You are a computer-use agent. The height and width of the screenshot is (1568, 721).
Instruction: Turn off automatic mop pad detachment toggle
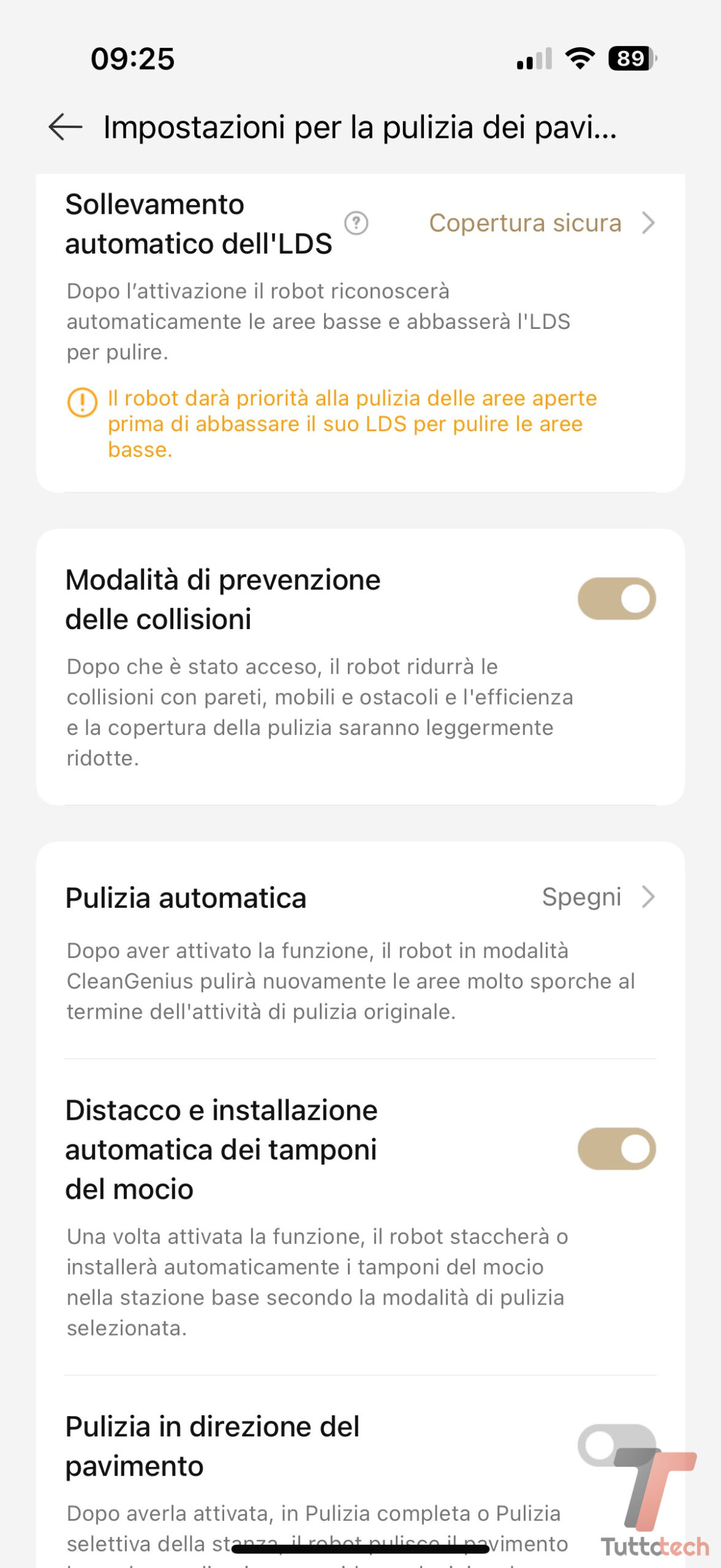pos(616,1148)
